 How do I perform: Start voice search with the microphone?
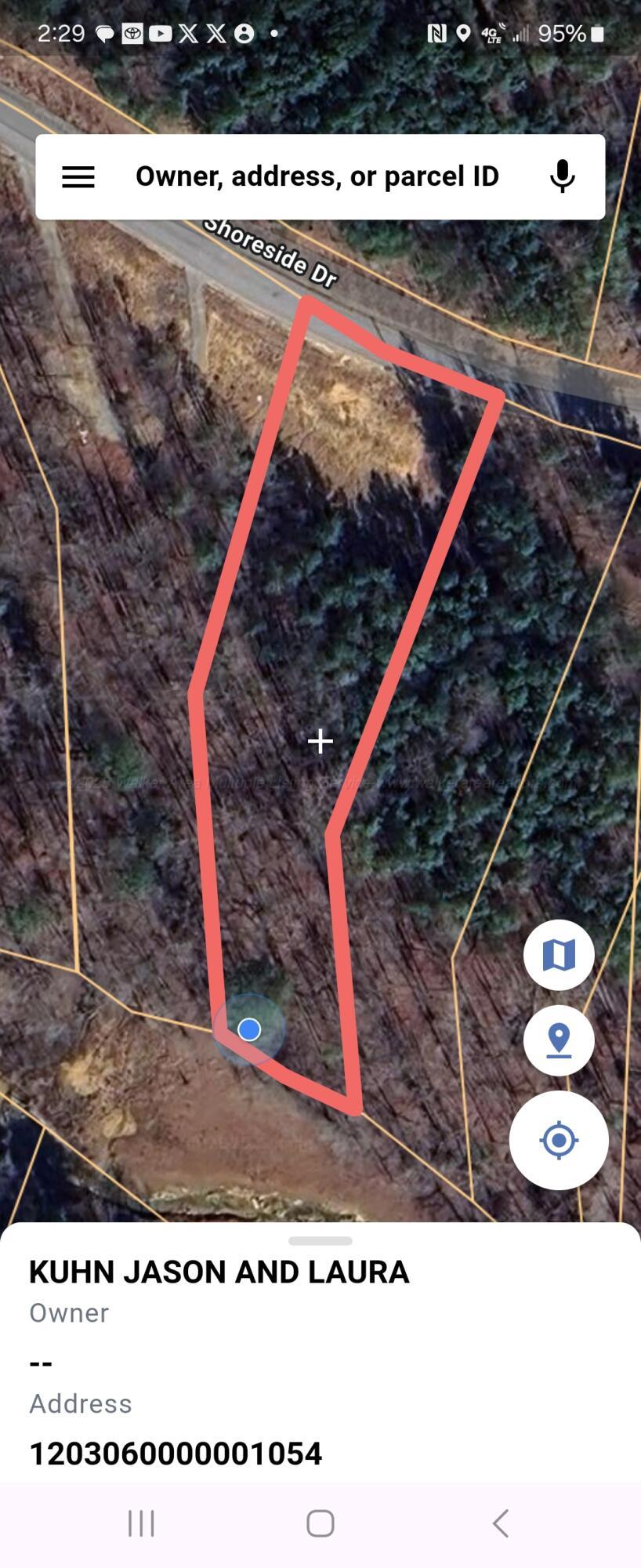(x=562, y=177)
